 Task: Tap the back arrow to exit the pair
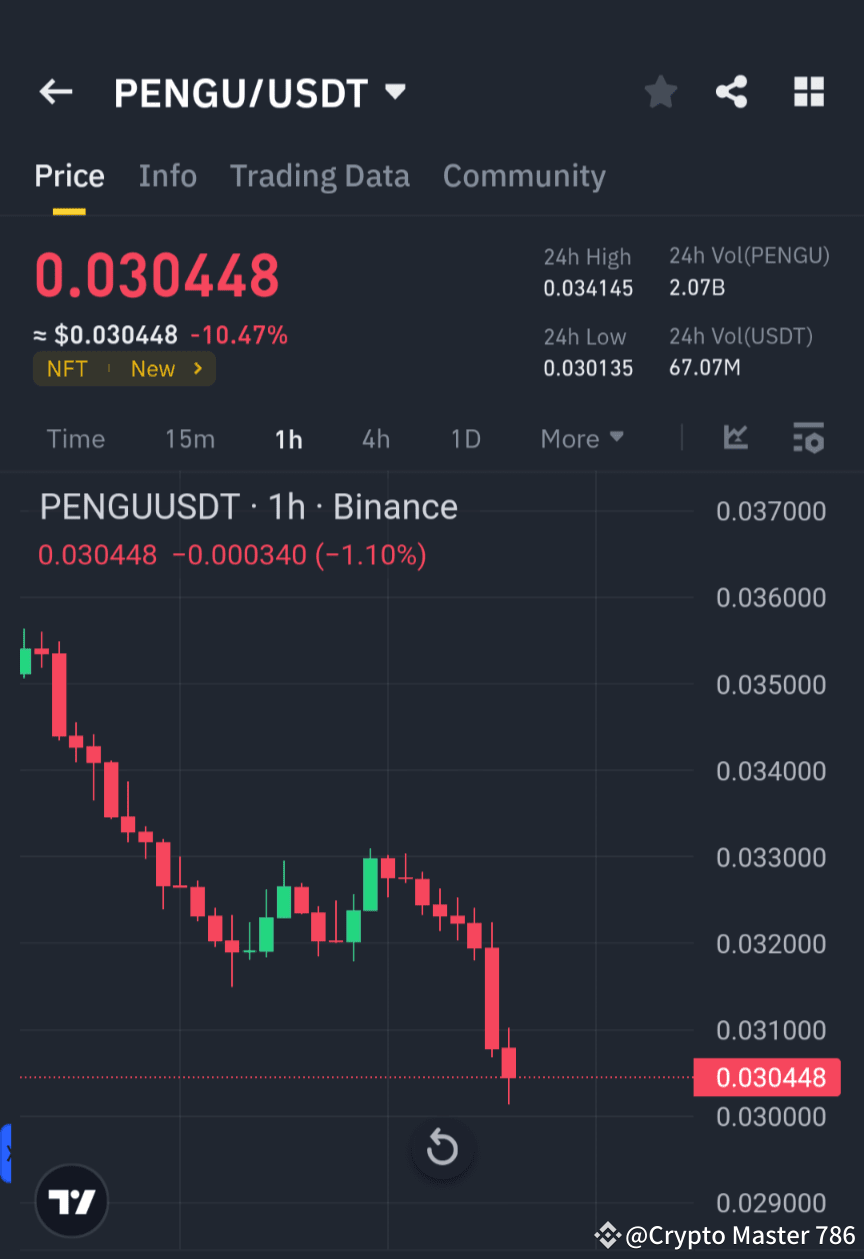55,91
